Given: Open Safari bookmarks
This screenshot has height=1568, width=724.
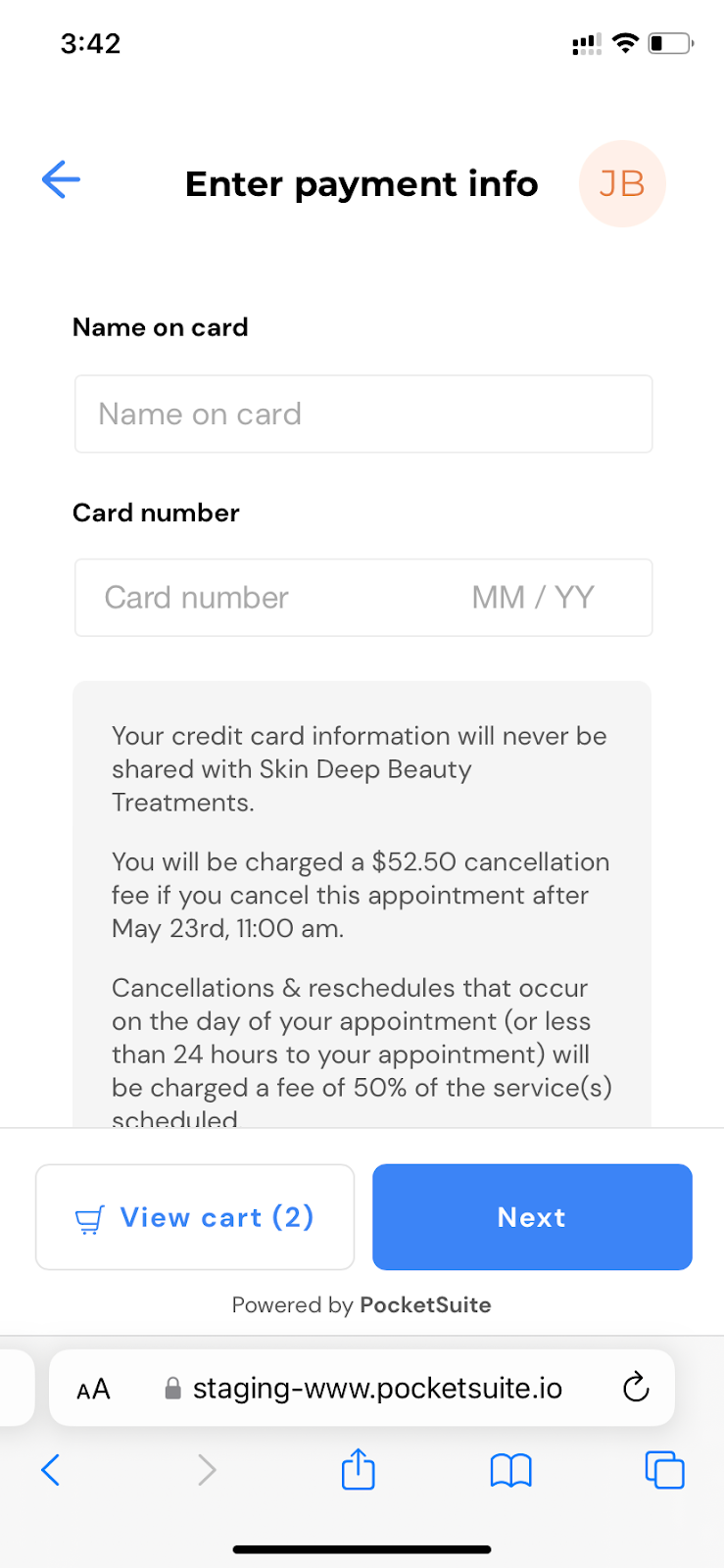Looking at the screenshot, I should 510,1470.
